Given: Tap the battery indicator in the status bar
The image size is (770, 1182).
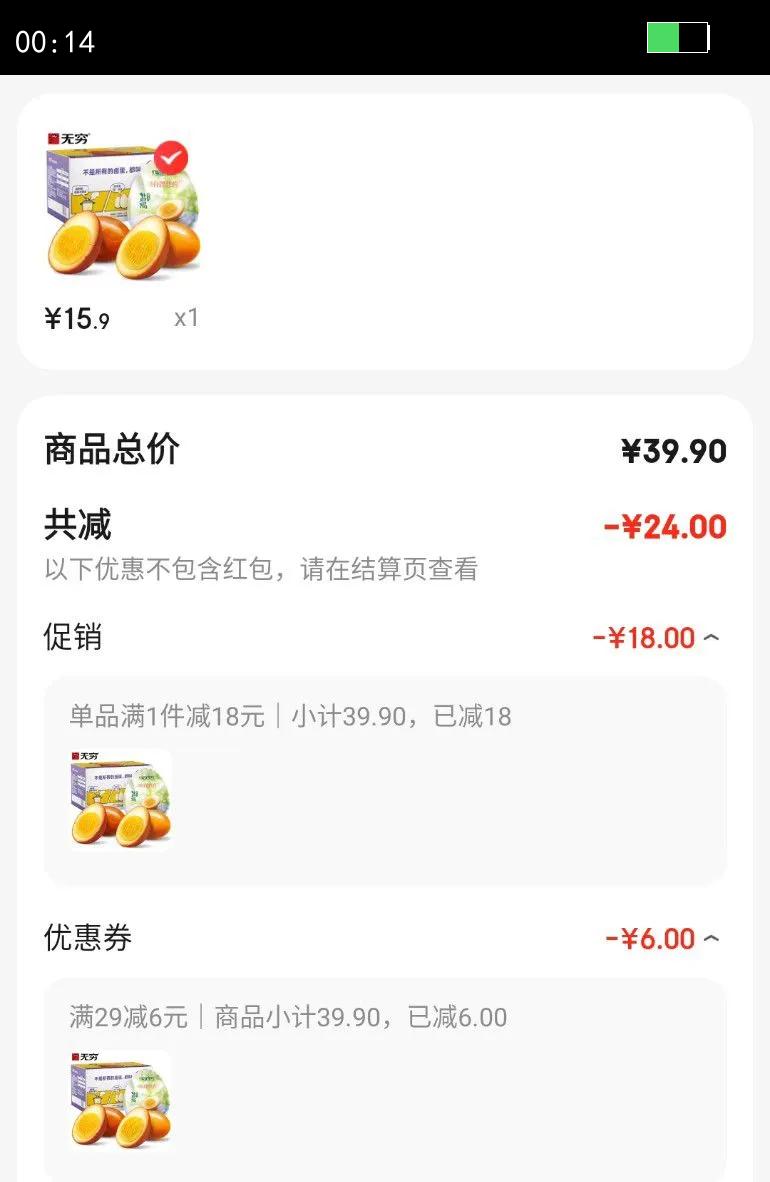Looking at the screenshot, I should point(678,38).
